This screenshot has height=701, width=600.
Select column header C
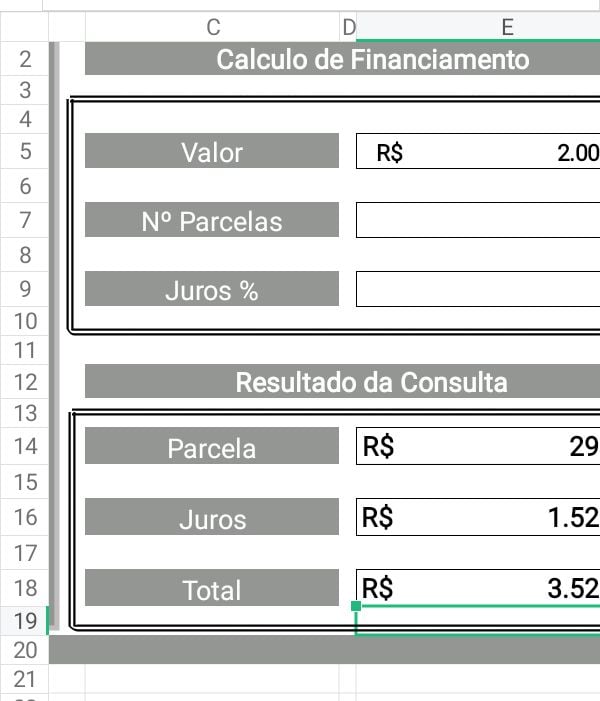coord(212,27)
